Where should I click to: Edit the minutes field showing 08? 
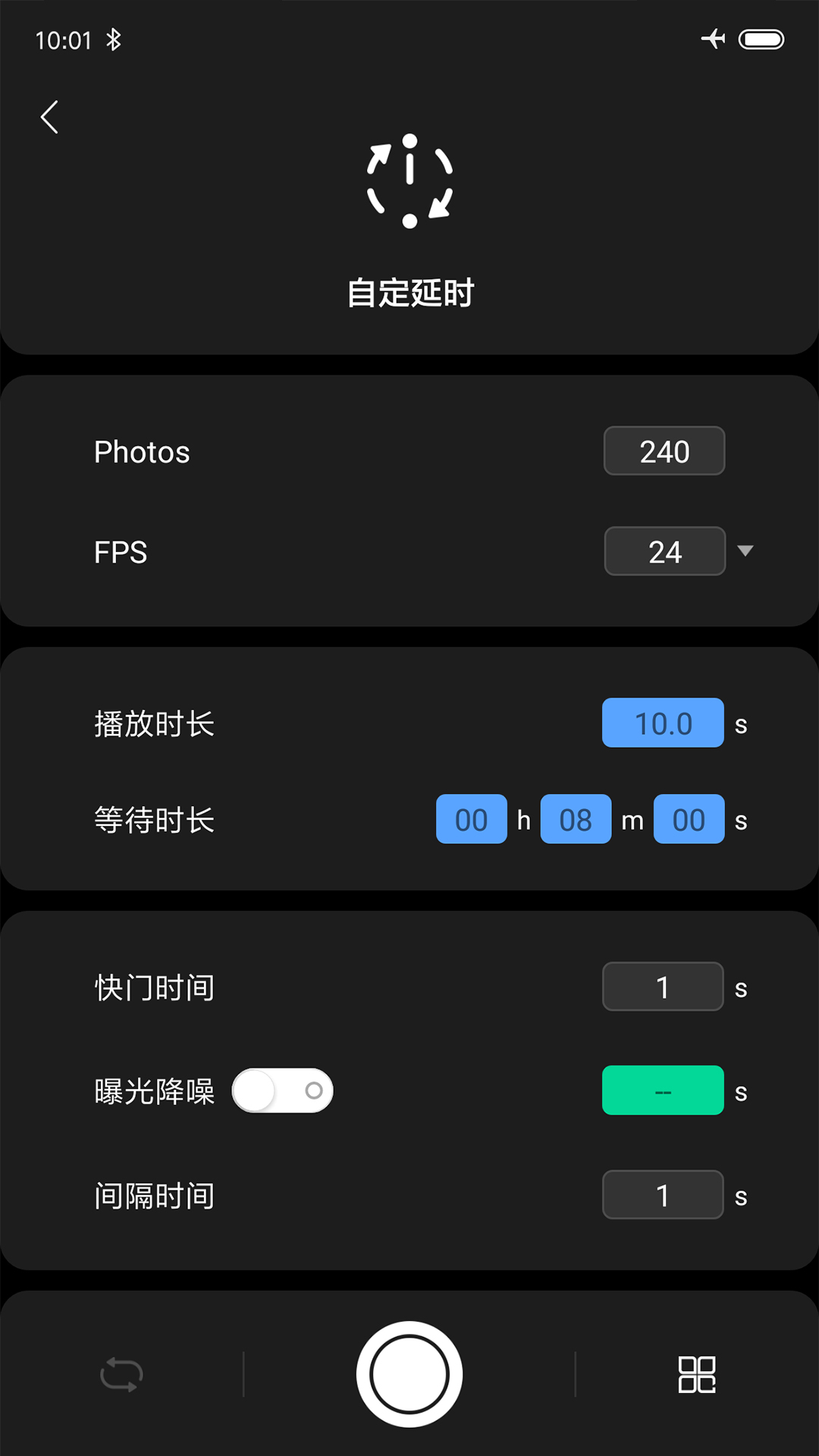coord(576,820)
